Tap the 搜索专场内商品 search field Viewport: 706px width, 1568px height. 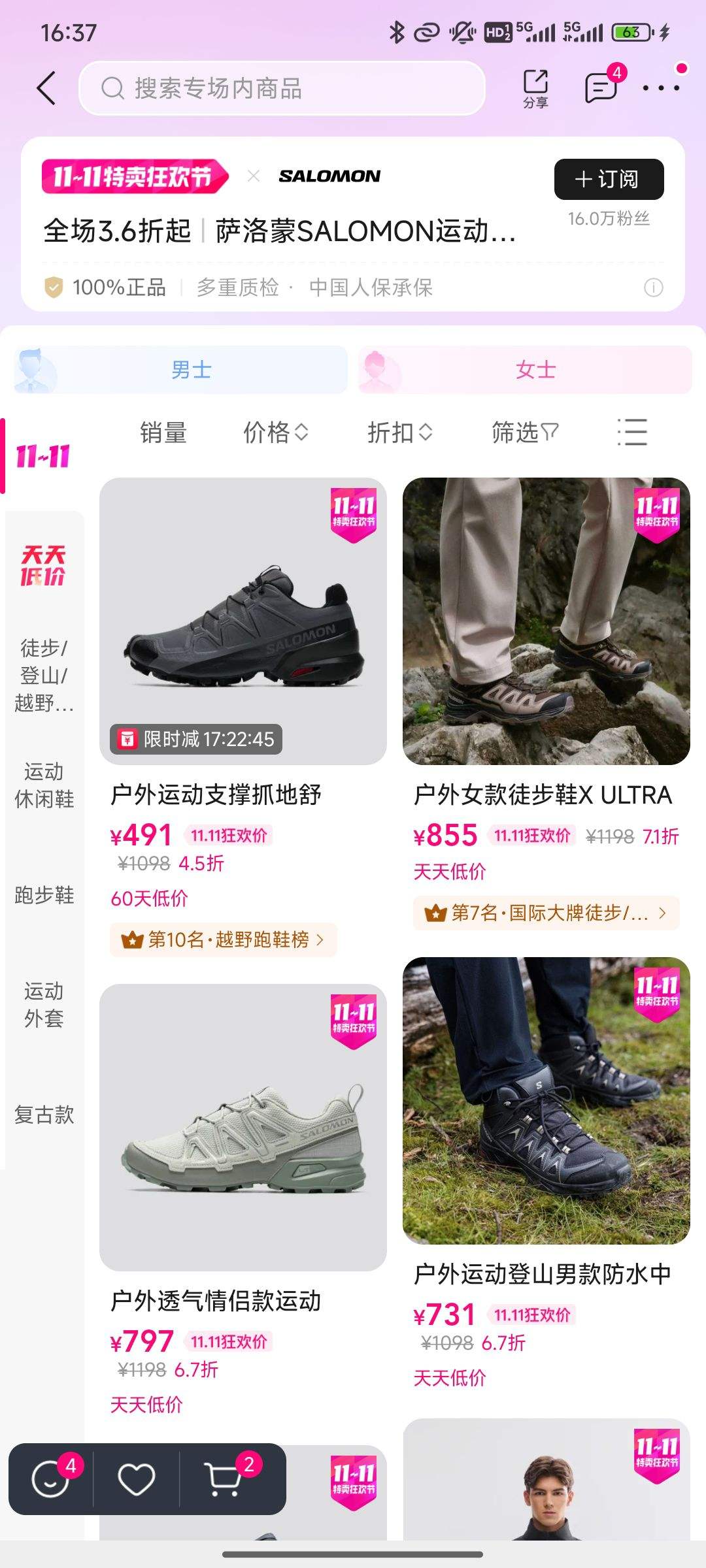pyautogui.click(x=284, y=89)
